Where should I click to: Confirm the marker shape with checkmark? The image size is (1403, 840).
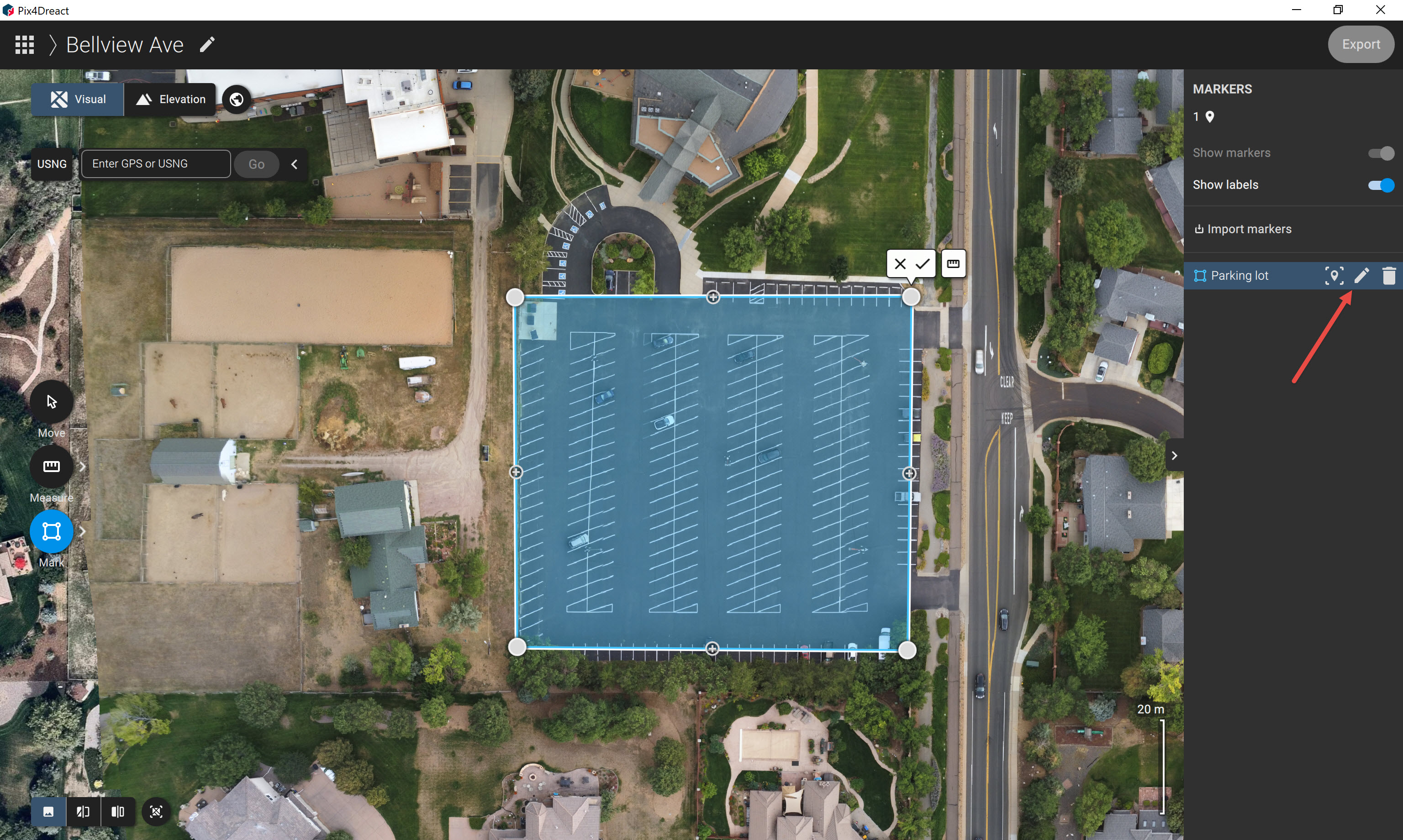click(923, 264)
